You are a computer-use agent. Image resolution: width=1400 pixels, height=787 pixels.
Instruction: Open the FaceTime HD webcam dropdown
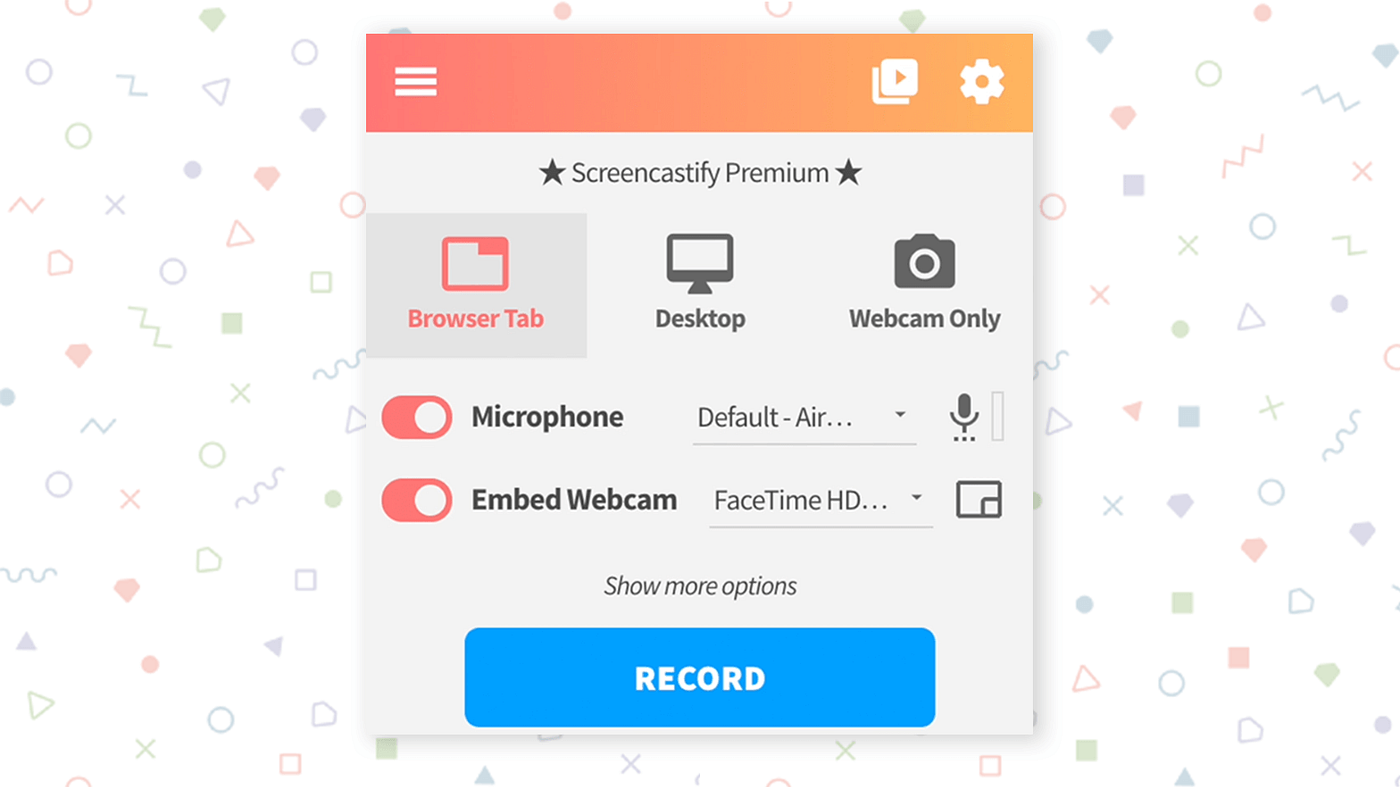click(x=820, y=499)
